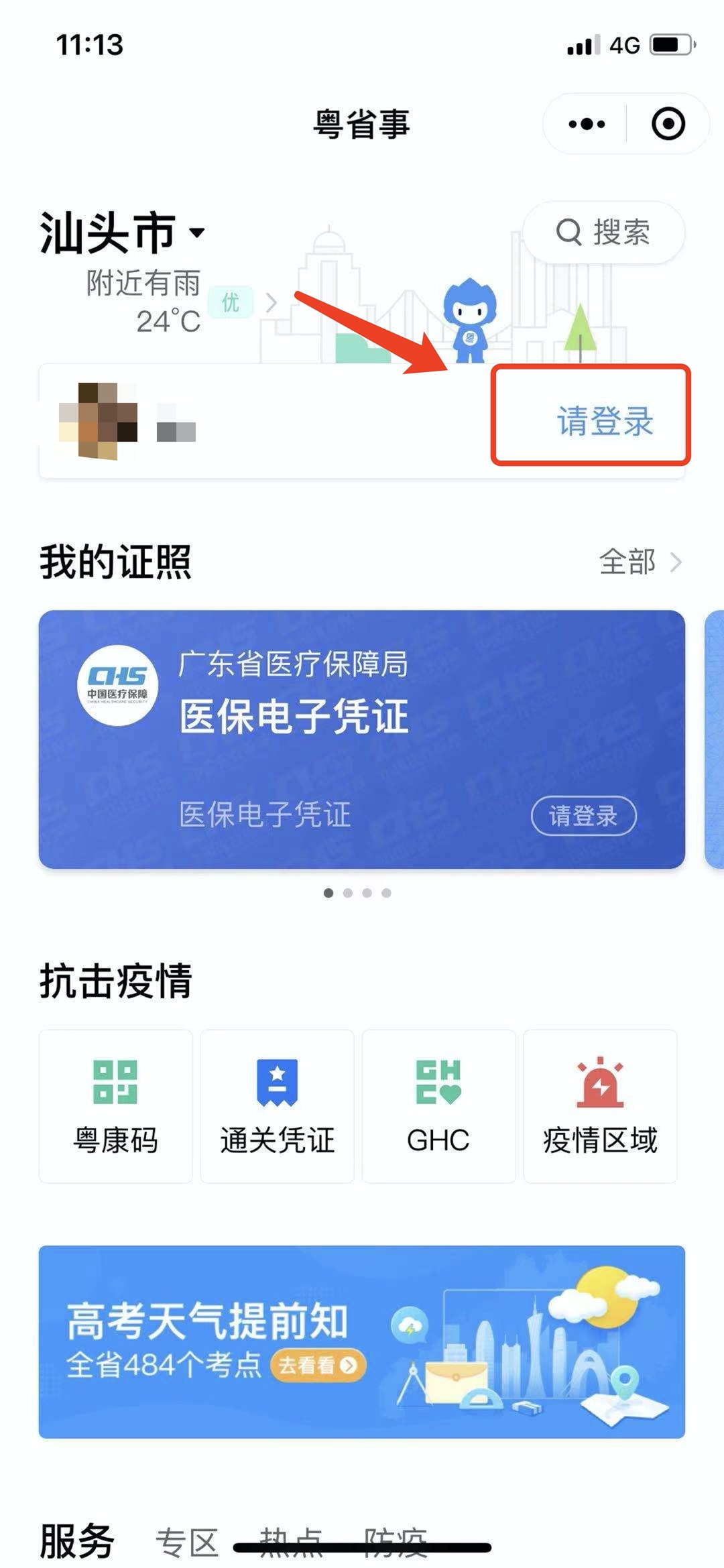Viewport: 724px width, 1568px height.
Task: Tap 请登录 next to the avatar
Action: [605, 421]
